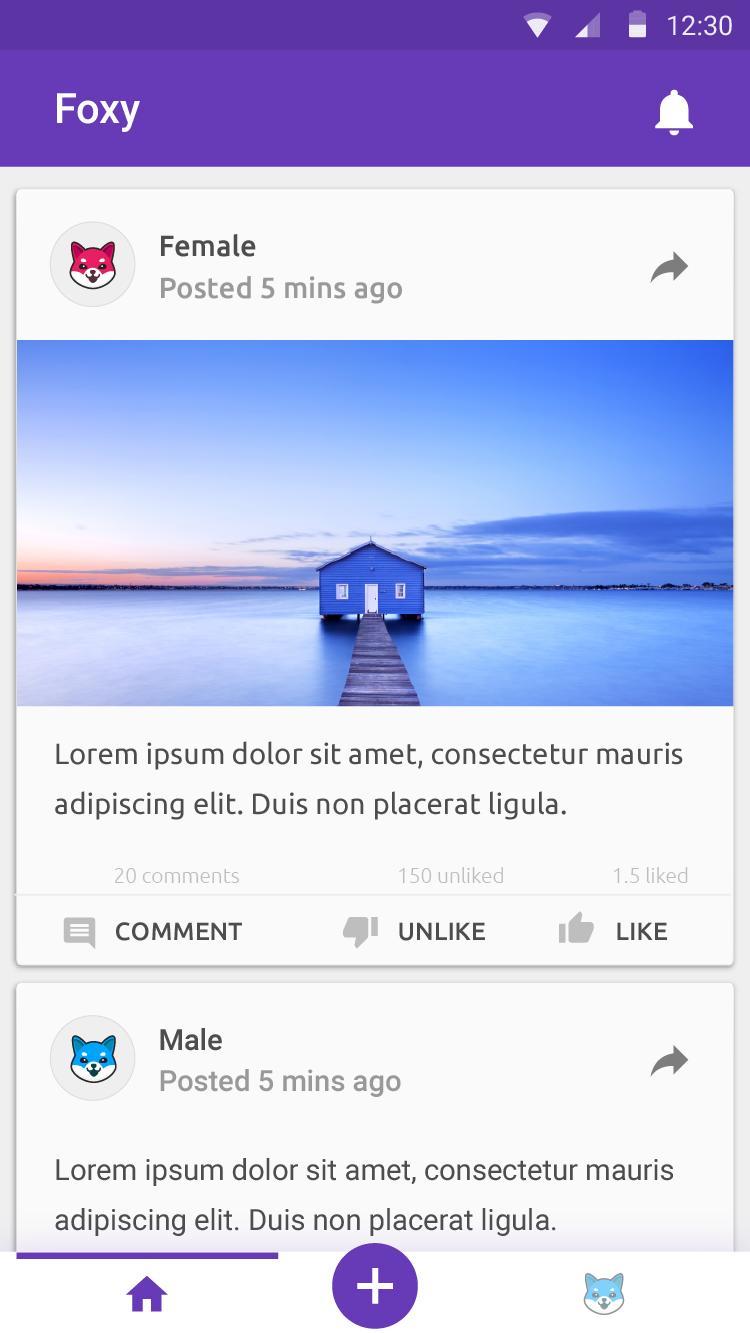Tap UNLIKE on Female's post
The height and width of the screenshot is (1333, 750).
click(x=414, y=931)
